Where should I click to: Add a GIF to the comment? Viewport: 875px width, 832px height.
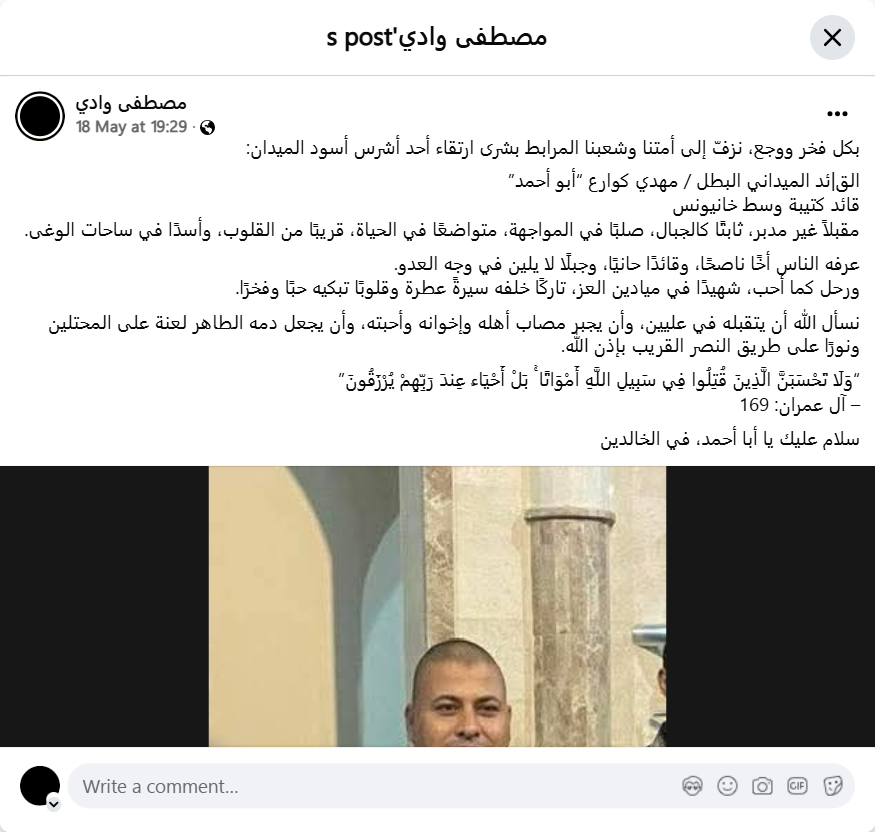797,786
